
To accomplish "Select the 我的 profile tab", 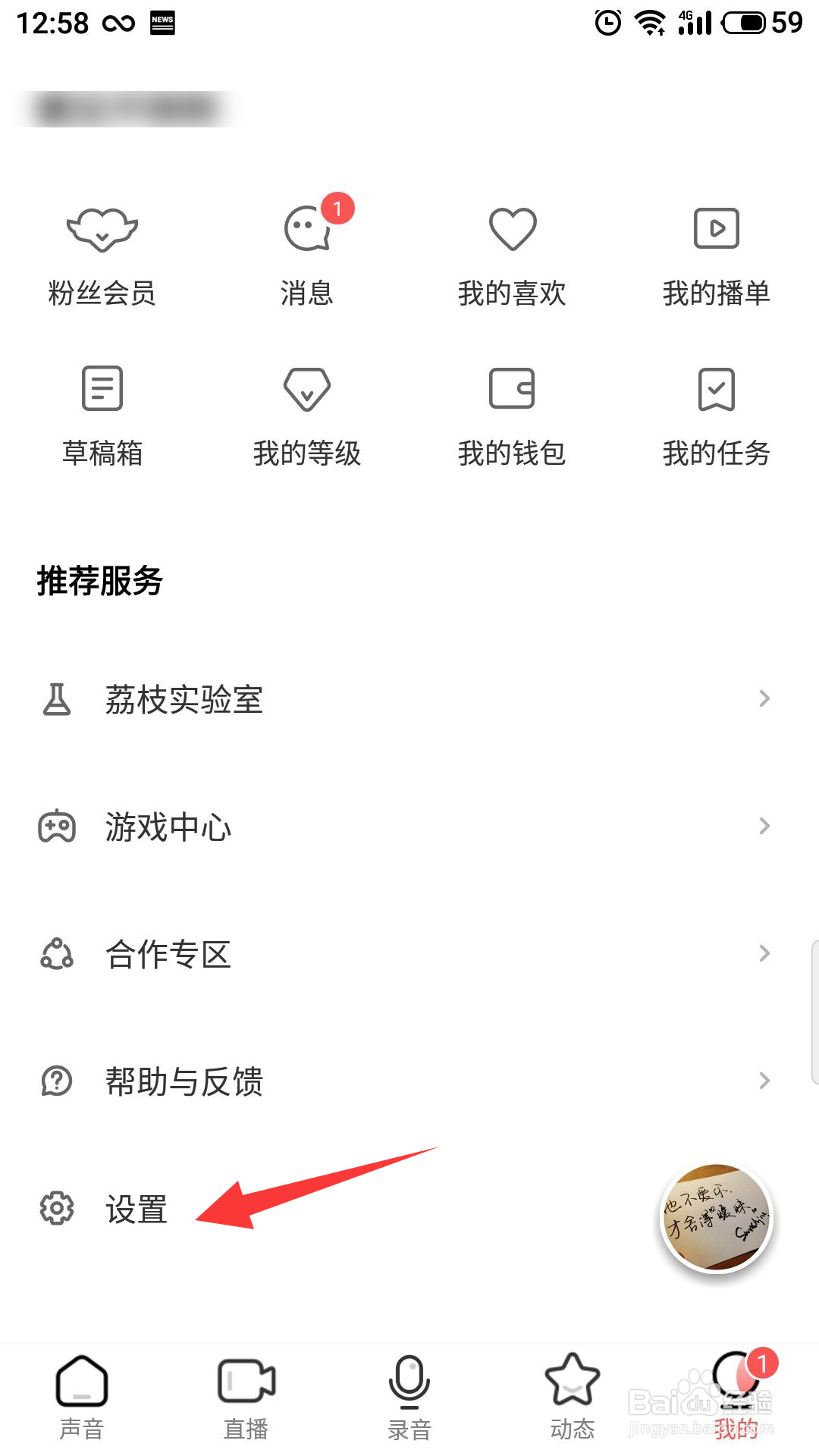I will [736, 1397].
